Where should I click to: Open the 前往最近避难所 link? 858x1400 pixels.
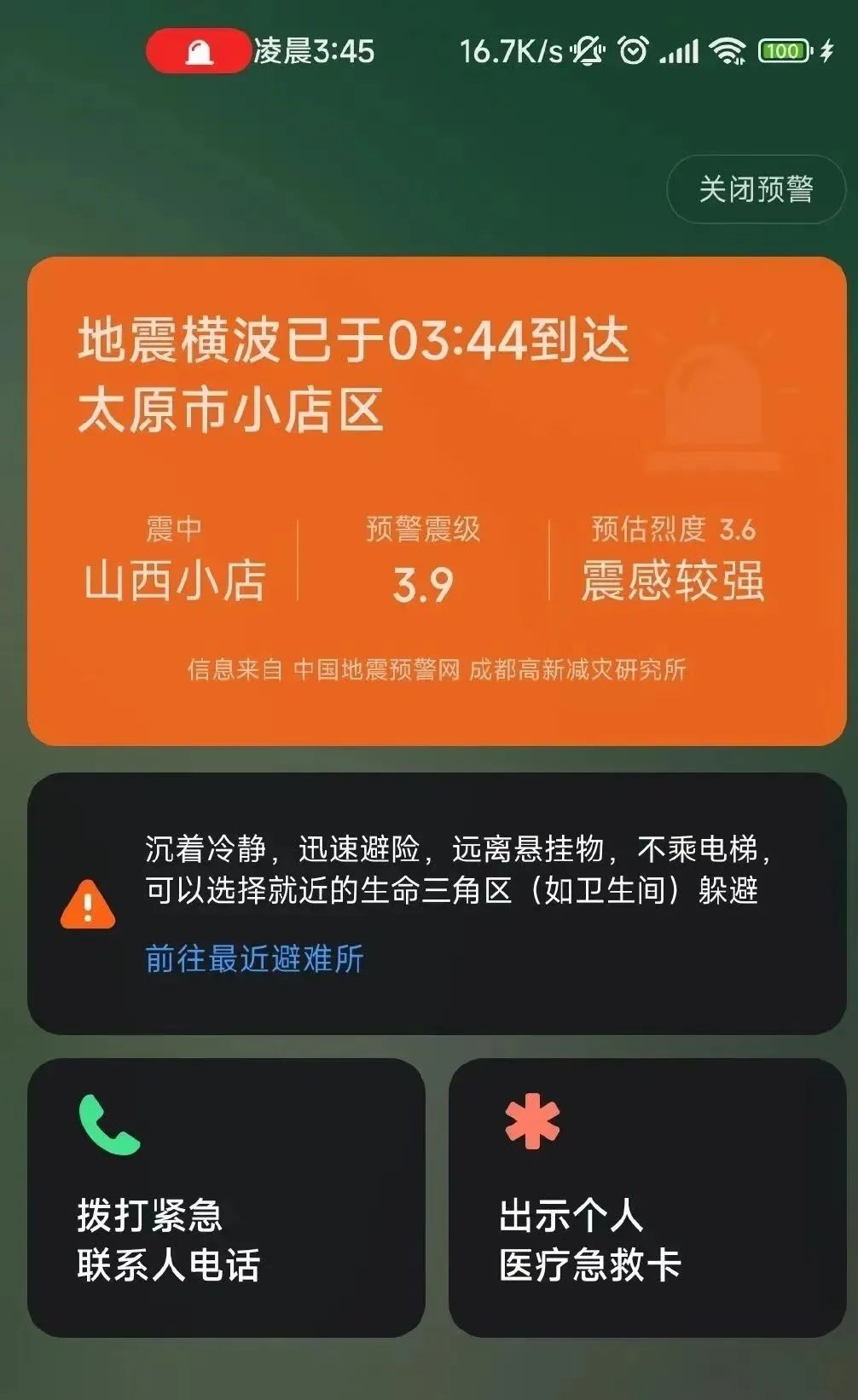pyautogui.click(x=254, y=959)
